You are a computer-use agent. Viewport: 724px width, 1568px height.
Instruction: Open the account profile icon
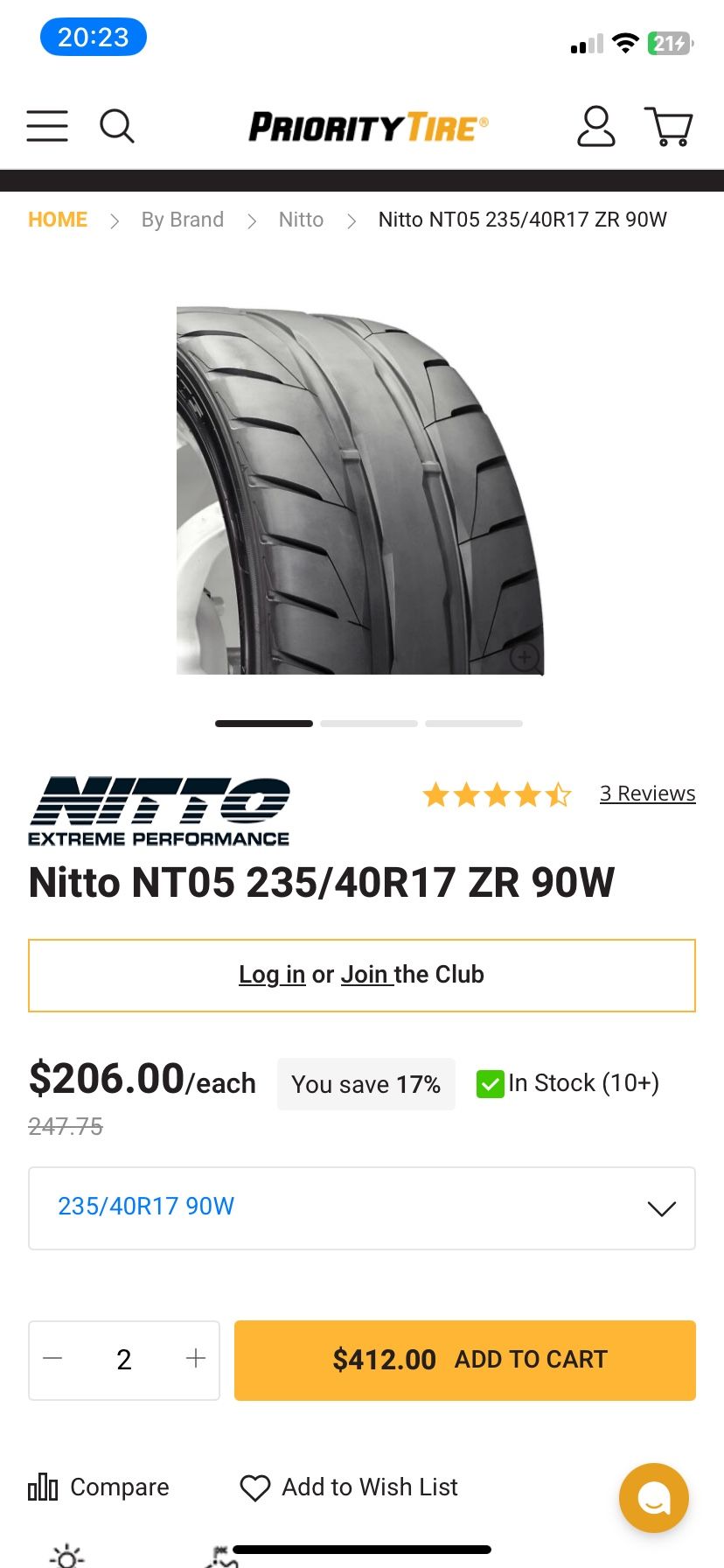coord(595,126)
